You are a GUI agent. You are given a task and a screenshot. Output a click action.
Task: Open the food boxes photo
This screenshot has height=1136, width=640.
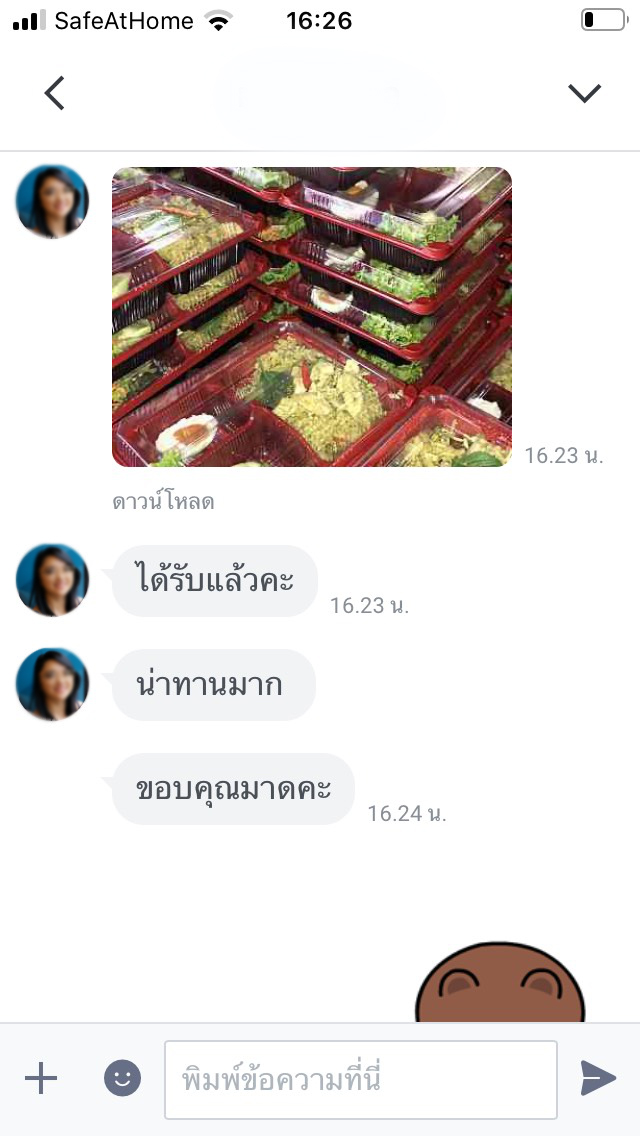click(312, 317)
